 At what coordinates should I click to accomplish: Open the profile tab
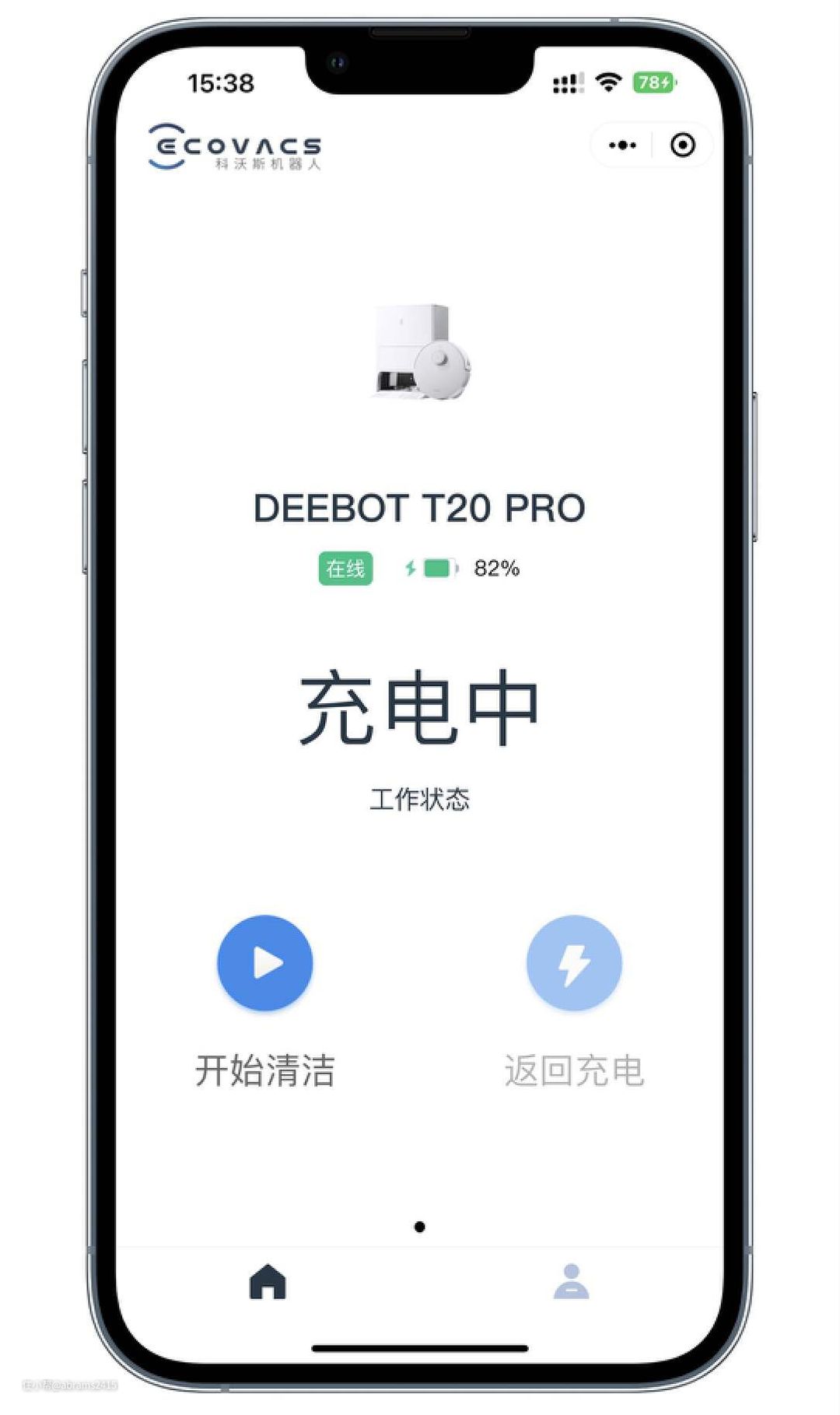point(572,1281)
